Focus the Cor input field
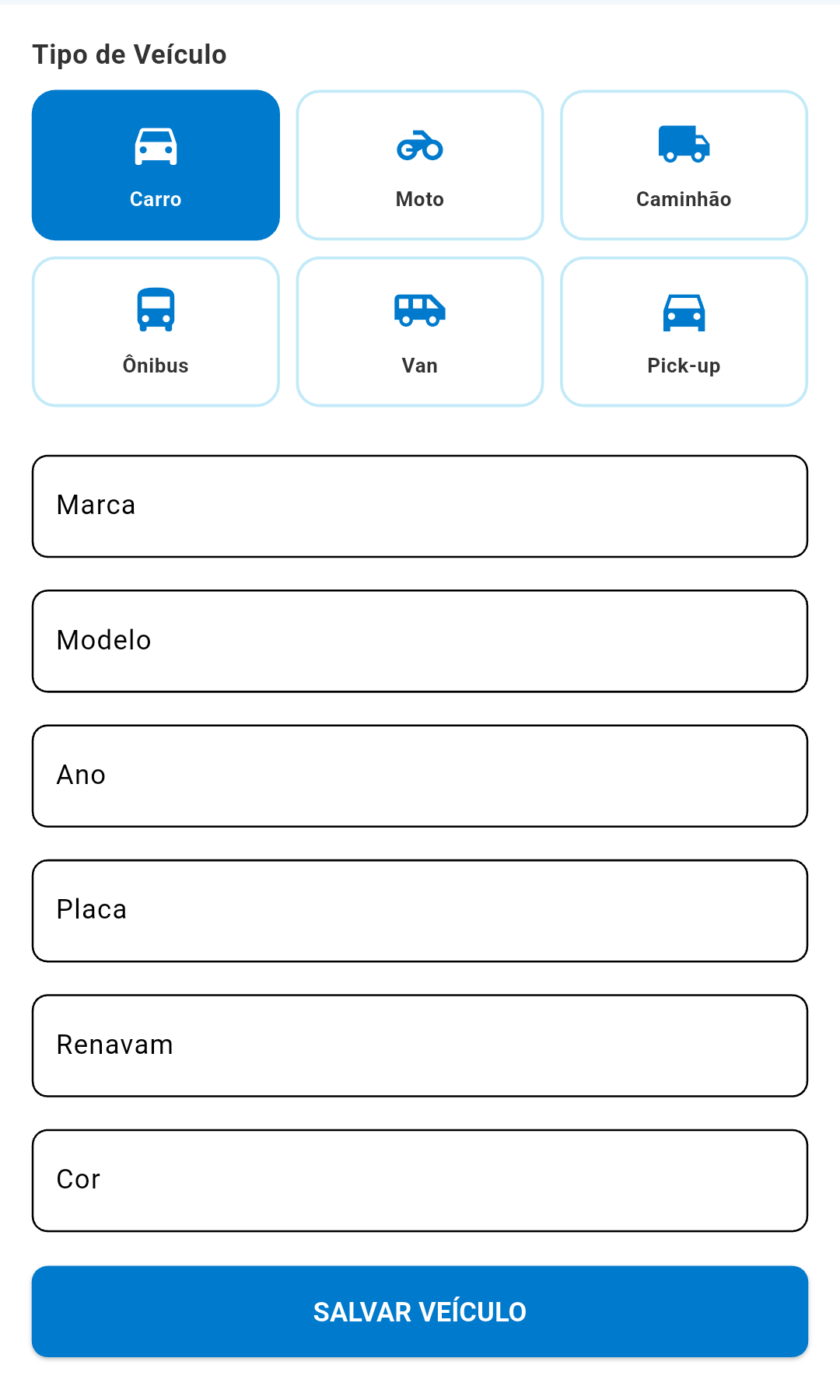840x1400 pixels. point(420,1180)
